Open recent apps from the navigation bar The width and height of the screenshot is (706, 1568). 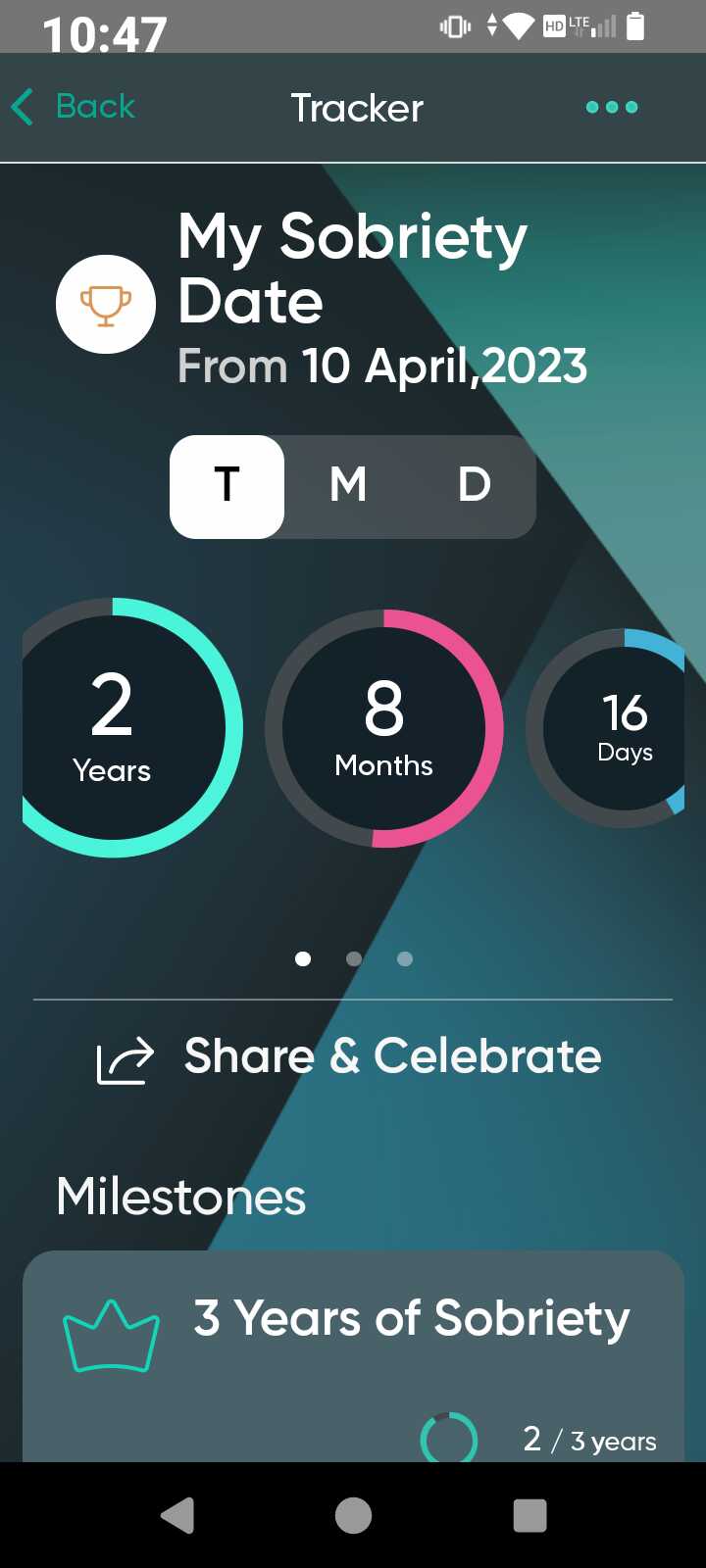coord(529,1515)
